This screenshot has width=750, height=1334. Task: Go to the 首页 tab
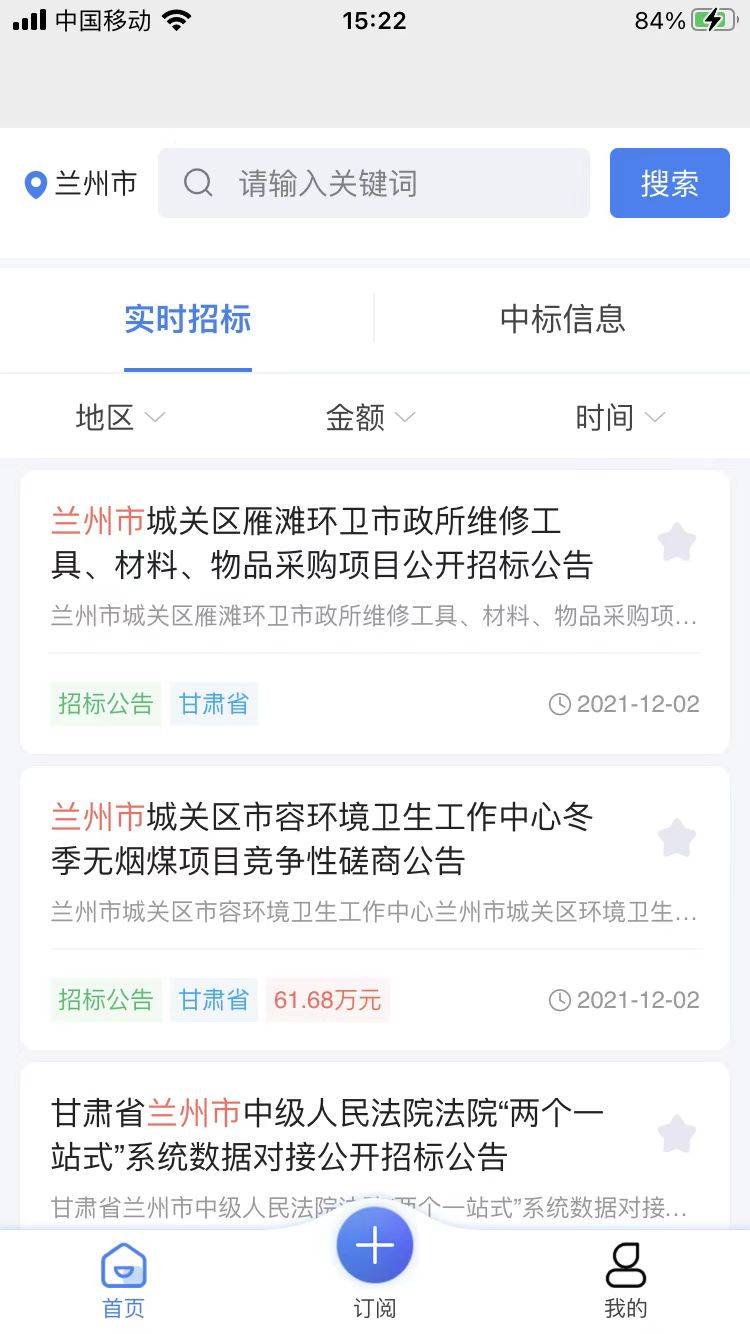(x=124, y=1280)
